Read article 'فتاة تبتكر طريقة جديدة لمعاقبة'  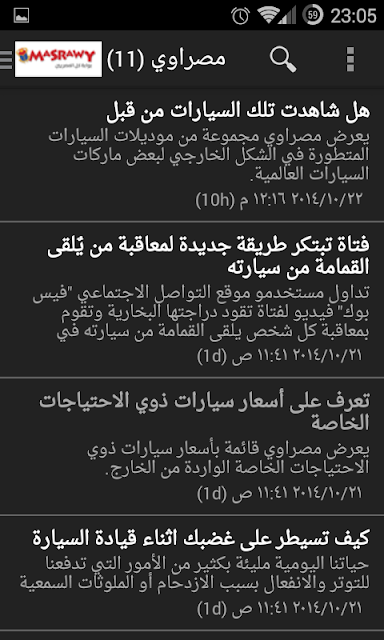[x=192, y=300]
